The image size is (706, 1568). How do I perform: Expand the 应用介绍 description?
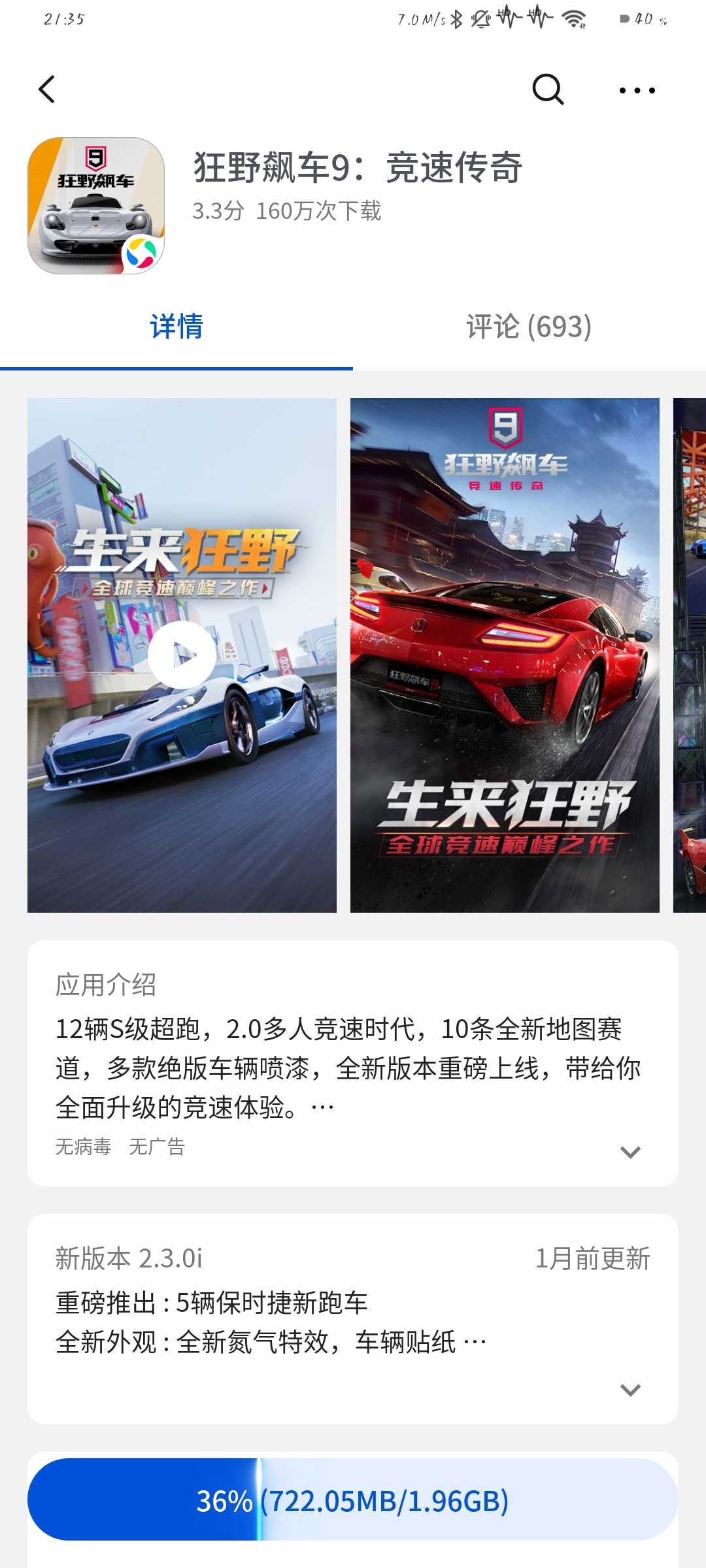630,1152
